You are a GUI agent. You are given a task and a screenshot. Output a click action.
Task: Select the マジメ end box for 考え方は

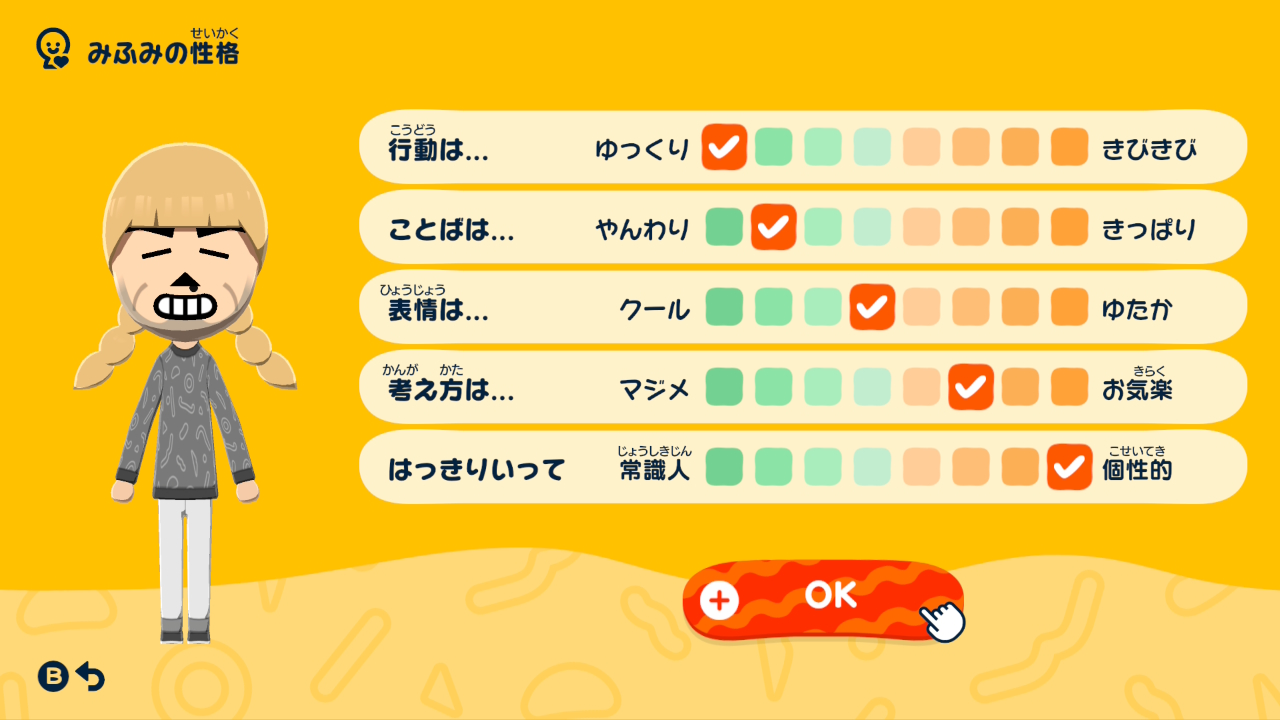[724, 387]
